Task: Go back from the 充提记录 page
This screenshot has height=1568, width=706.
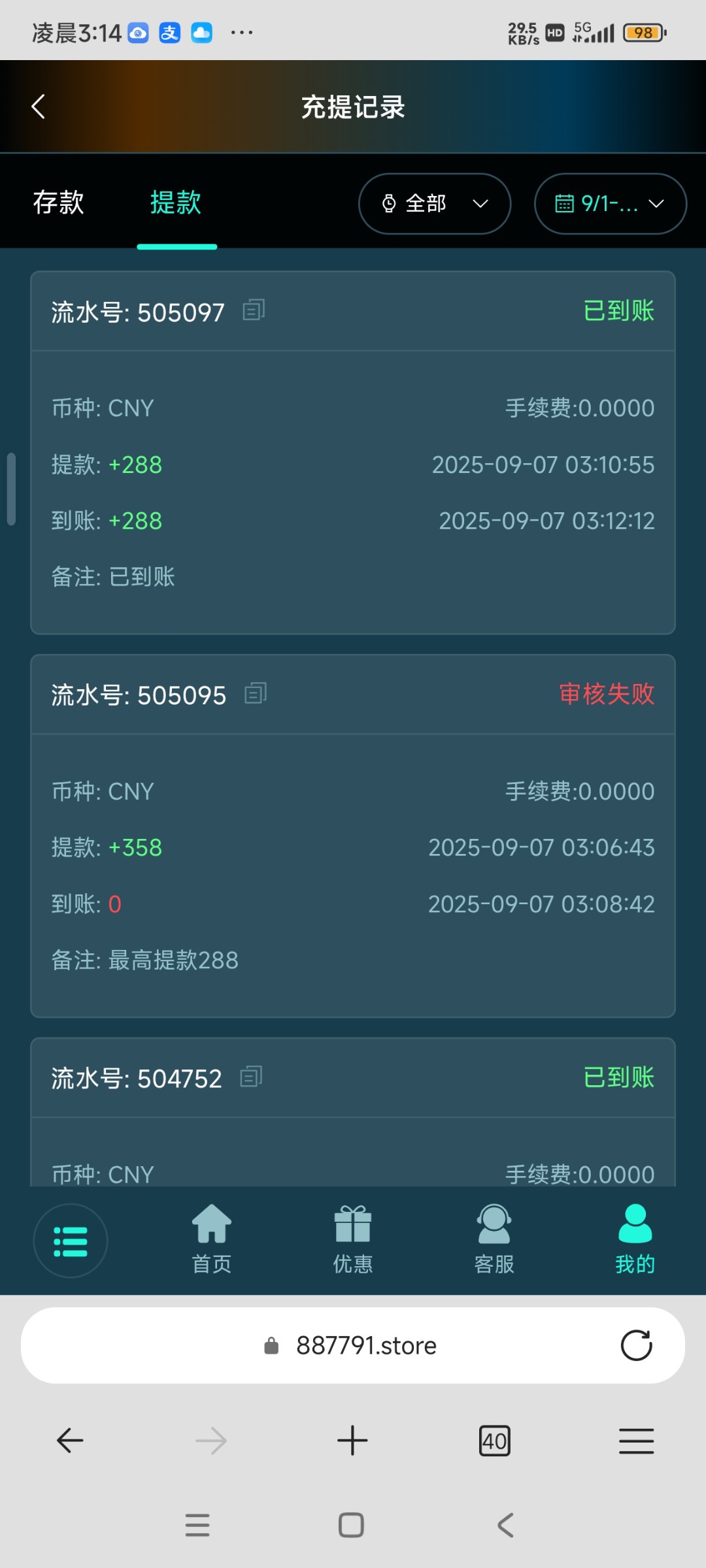Action: point(39,106)
